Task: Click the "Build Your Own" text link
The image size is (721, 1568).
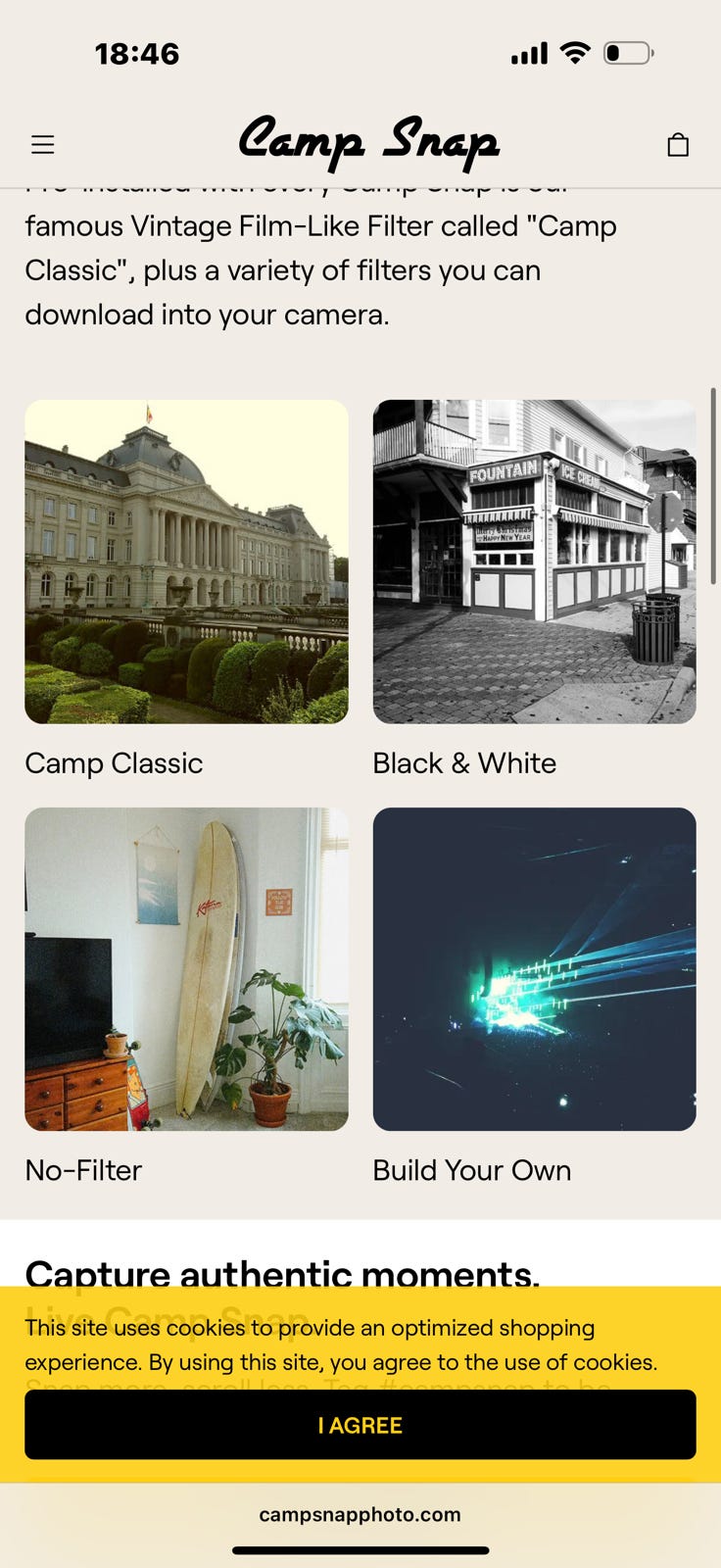Action: click(x=471, y=1169)
